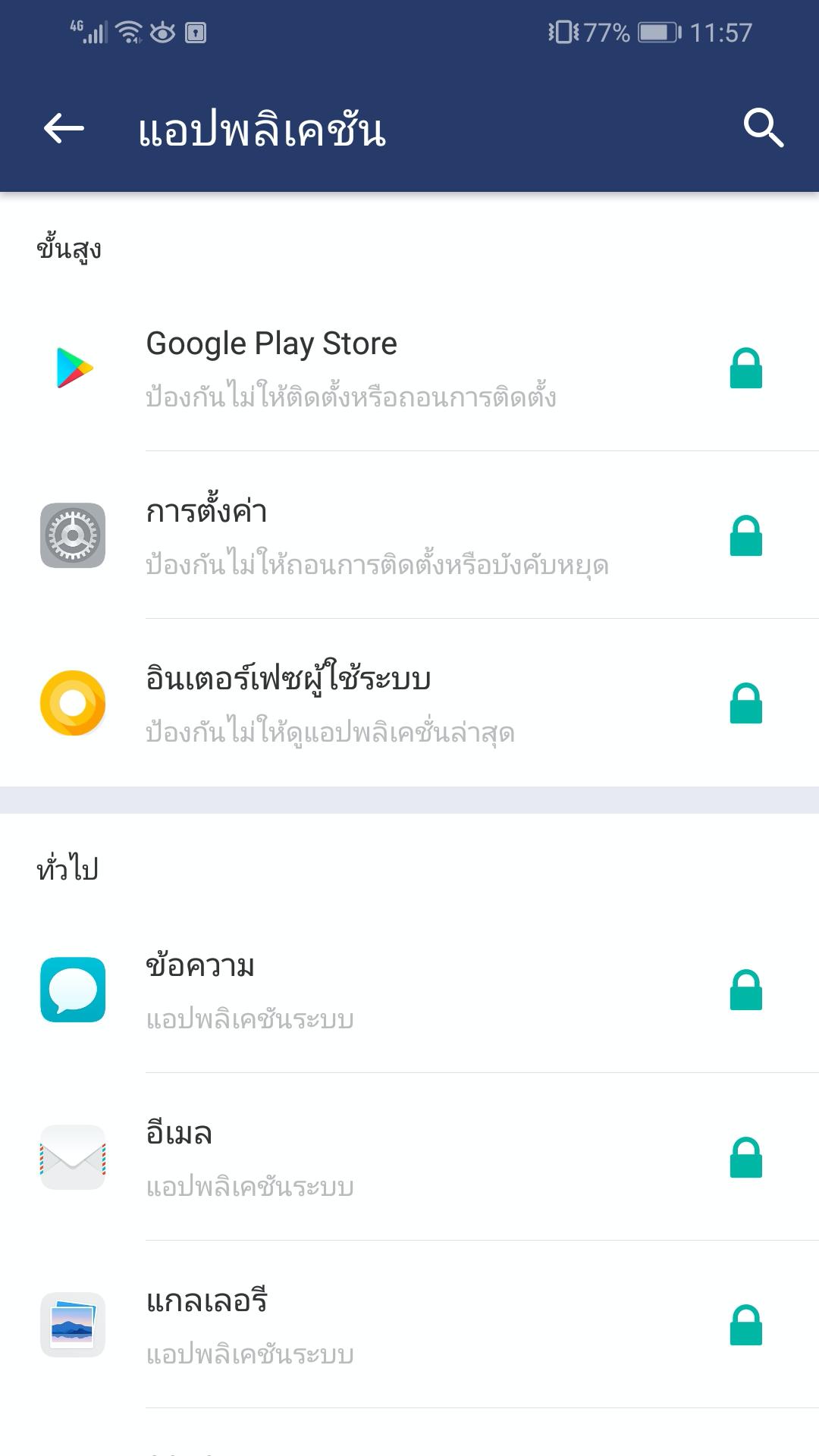
Task: Toggle the lock for แกลเลอรี
Action: pos(746,1325)
